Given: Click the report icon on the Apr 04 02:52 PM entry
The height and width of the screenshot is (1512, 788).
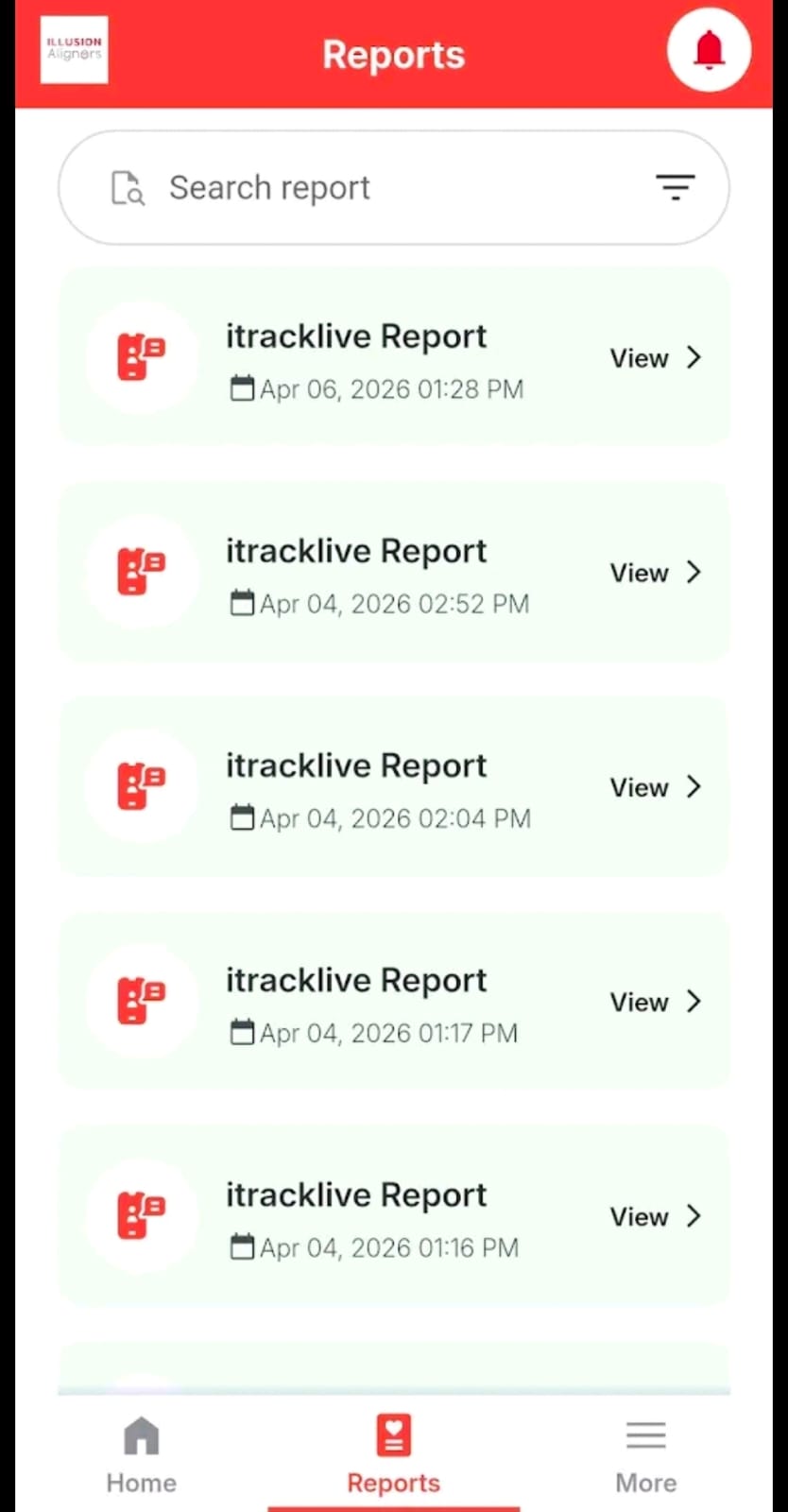Looking at the screenshot, I should (141, 572).
